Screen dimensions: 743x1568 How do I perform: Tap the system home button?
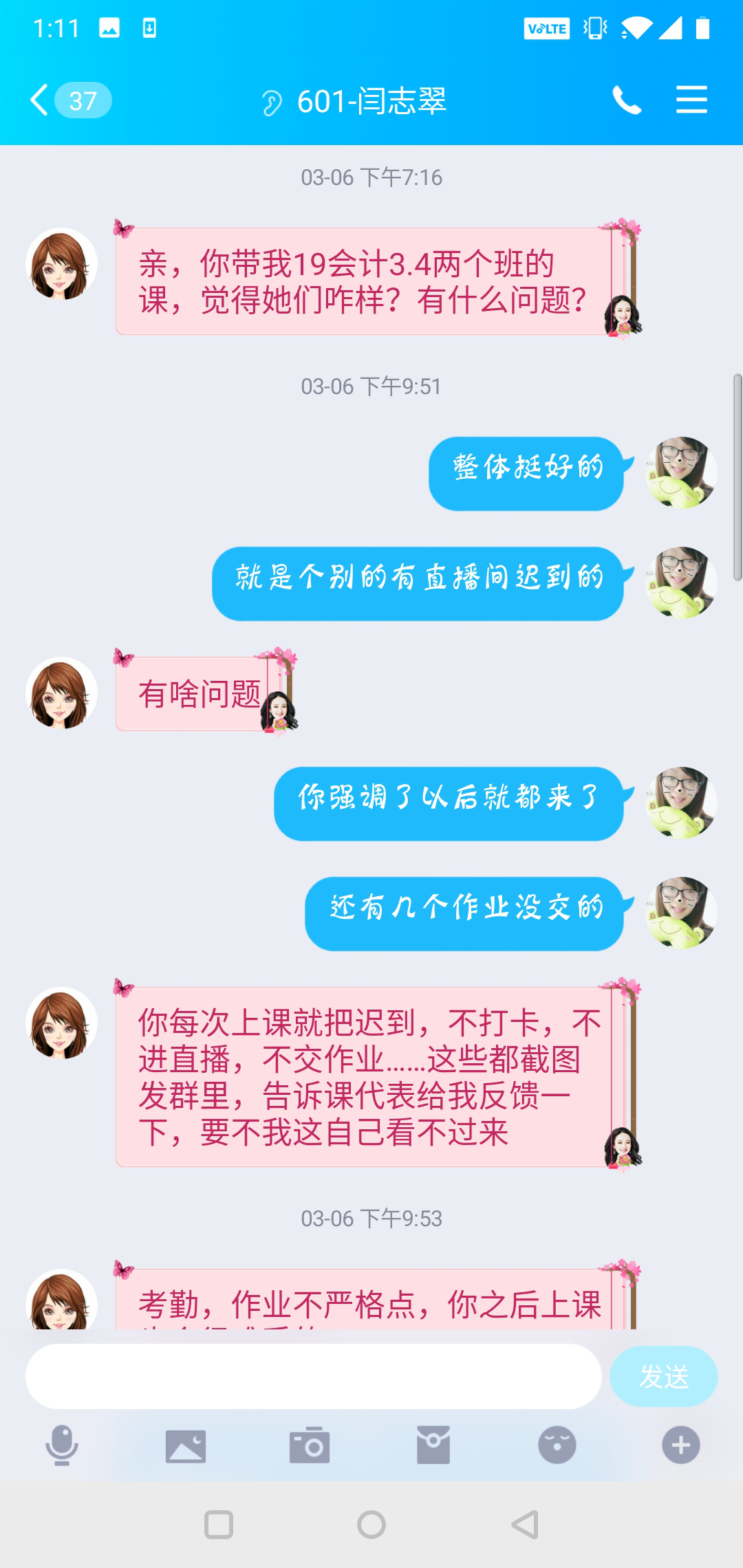(371, 1525)
